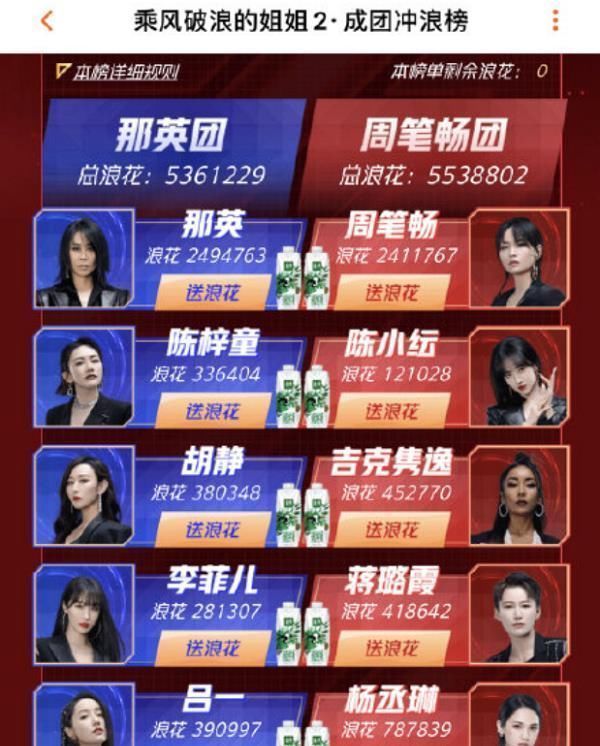Send 浪花 to 蒋璐霞

tap(391, 647)
